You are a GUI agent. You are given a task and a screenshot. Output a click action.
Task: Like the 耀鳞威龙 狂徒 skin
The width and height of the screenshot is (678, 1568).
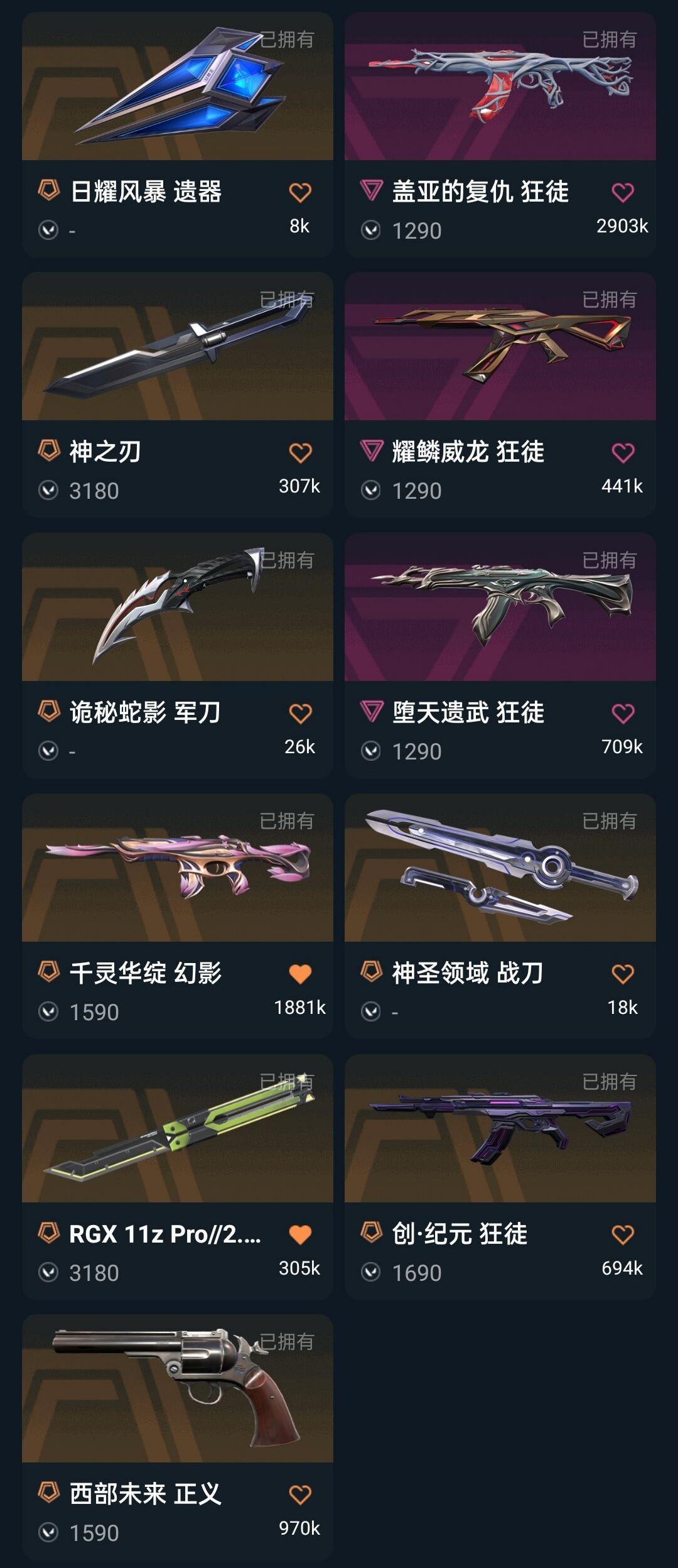click(x=622, y=453)
